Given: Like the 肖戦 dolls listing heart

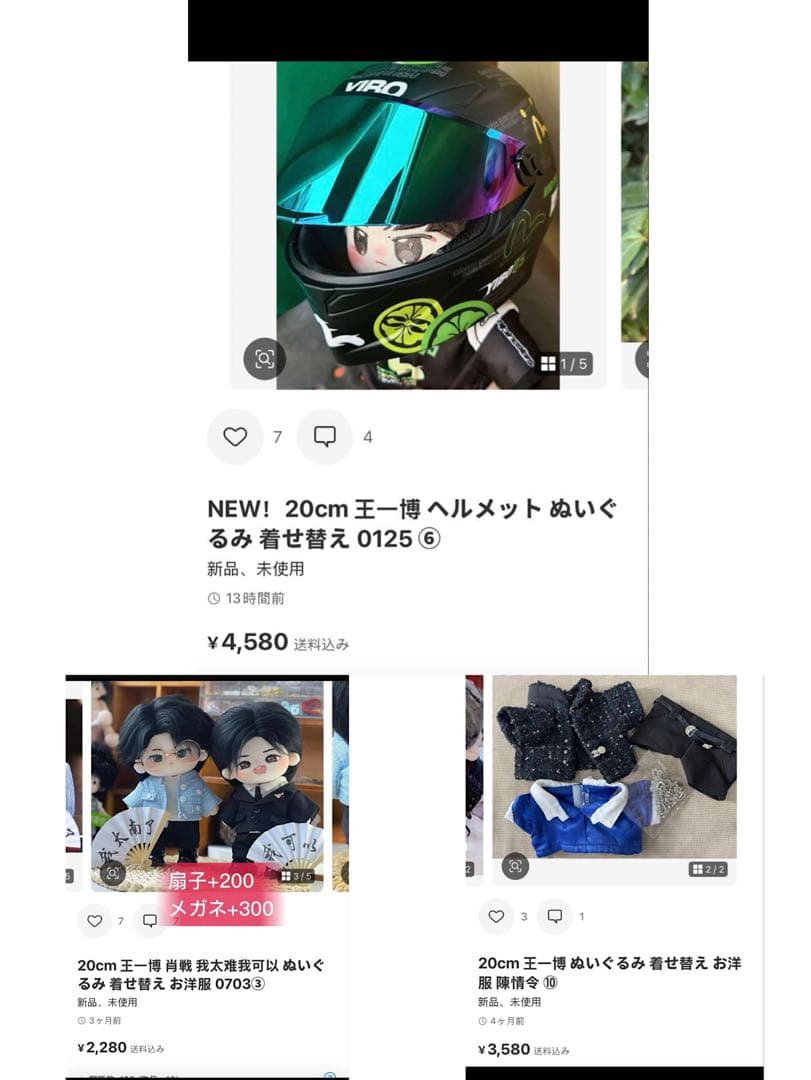Looking at the screenshot, I should click(95, 919).
